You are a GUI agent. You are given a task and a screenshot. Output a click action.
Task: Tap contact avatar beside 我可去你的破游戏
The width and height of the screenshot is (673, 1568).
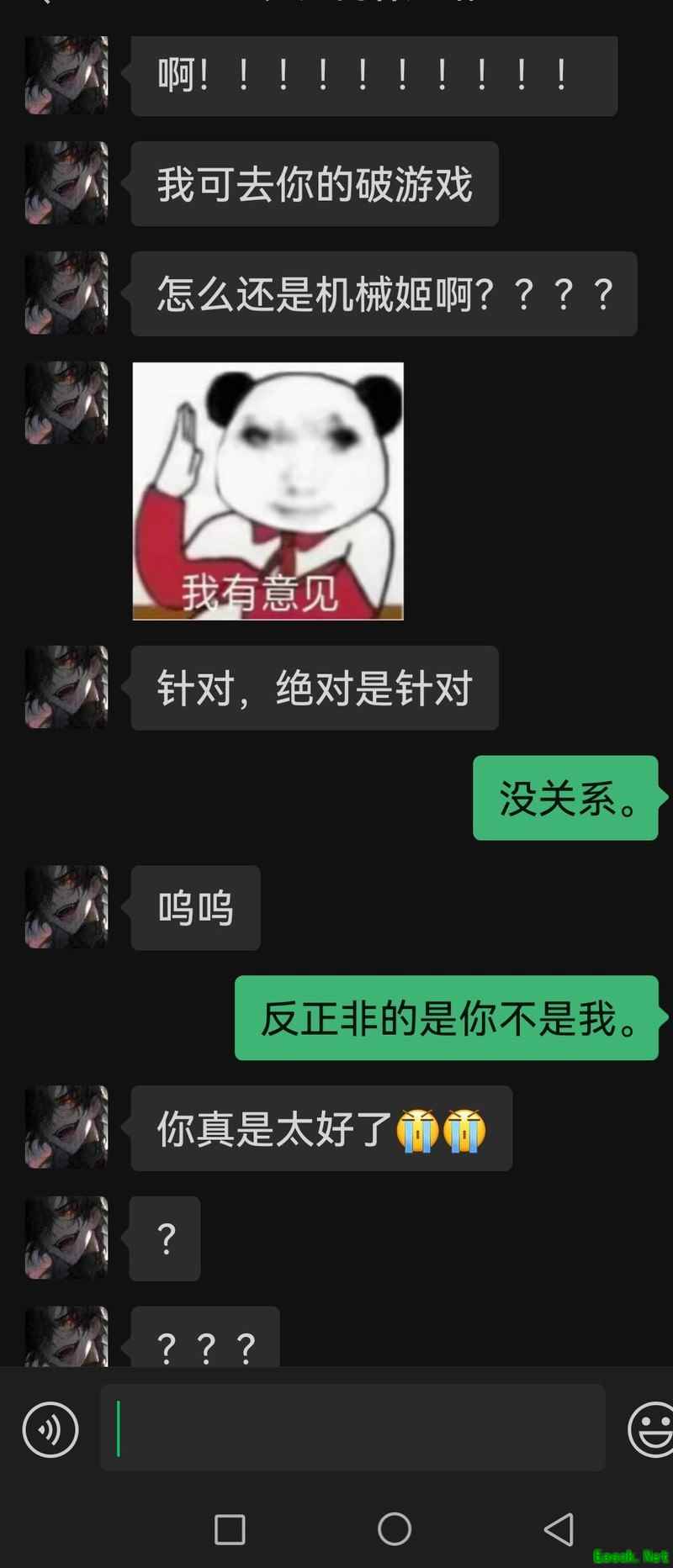(66, 183)
